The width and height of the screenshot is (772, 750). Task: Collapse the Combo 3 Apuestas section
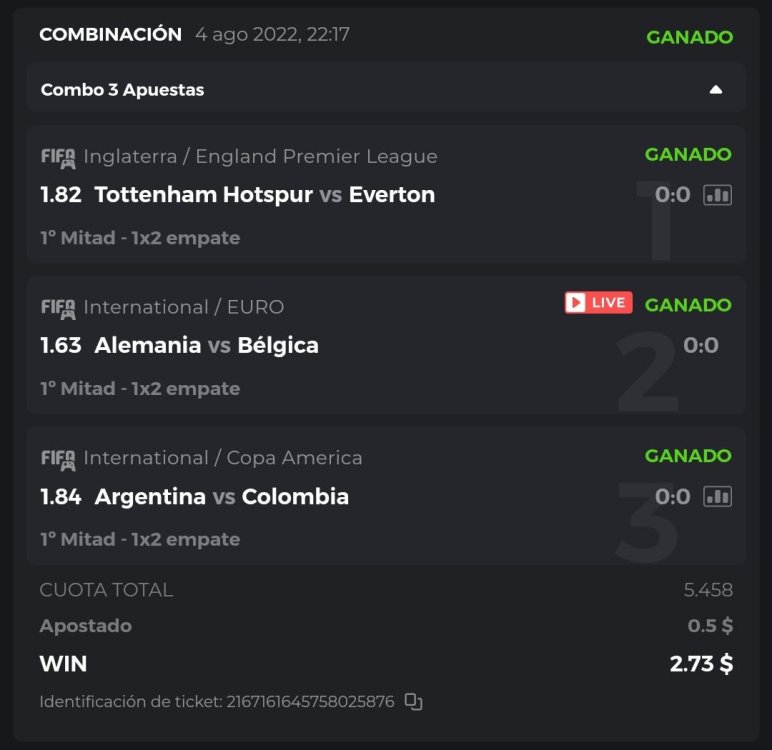click(x=715, y=90)
